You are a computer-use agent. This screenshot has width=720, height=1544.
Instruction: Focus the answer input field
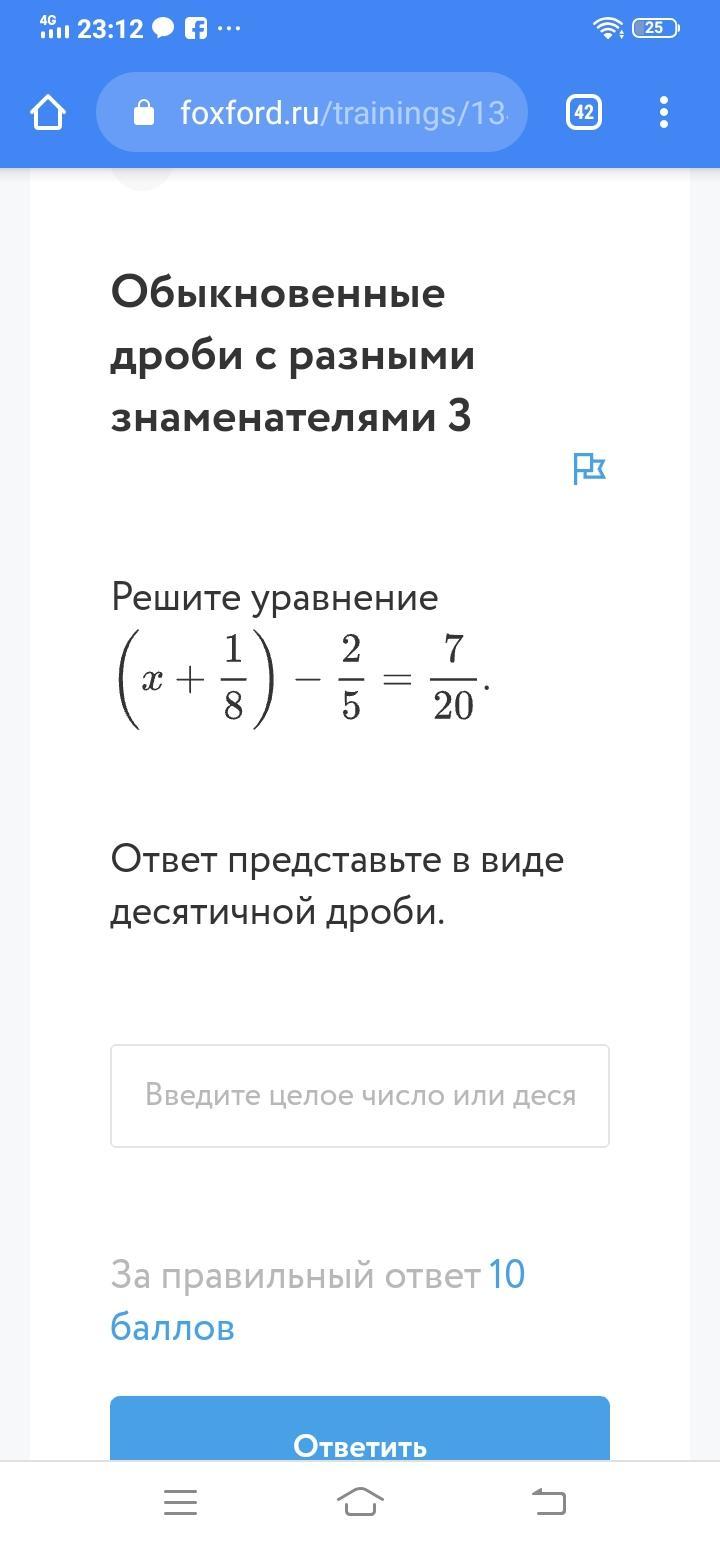coord(360,1095)
